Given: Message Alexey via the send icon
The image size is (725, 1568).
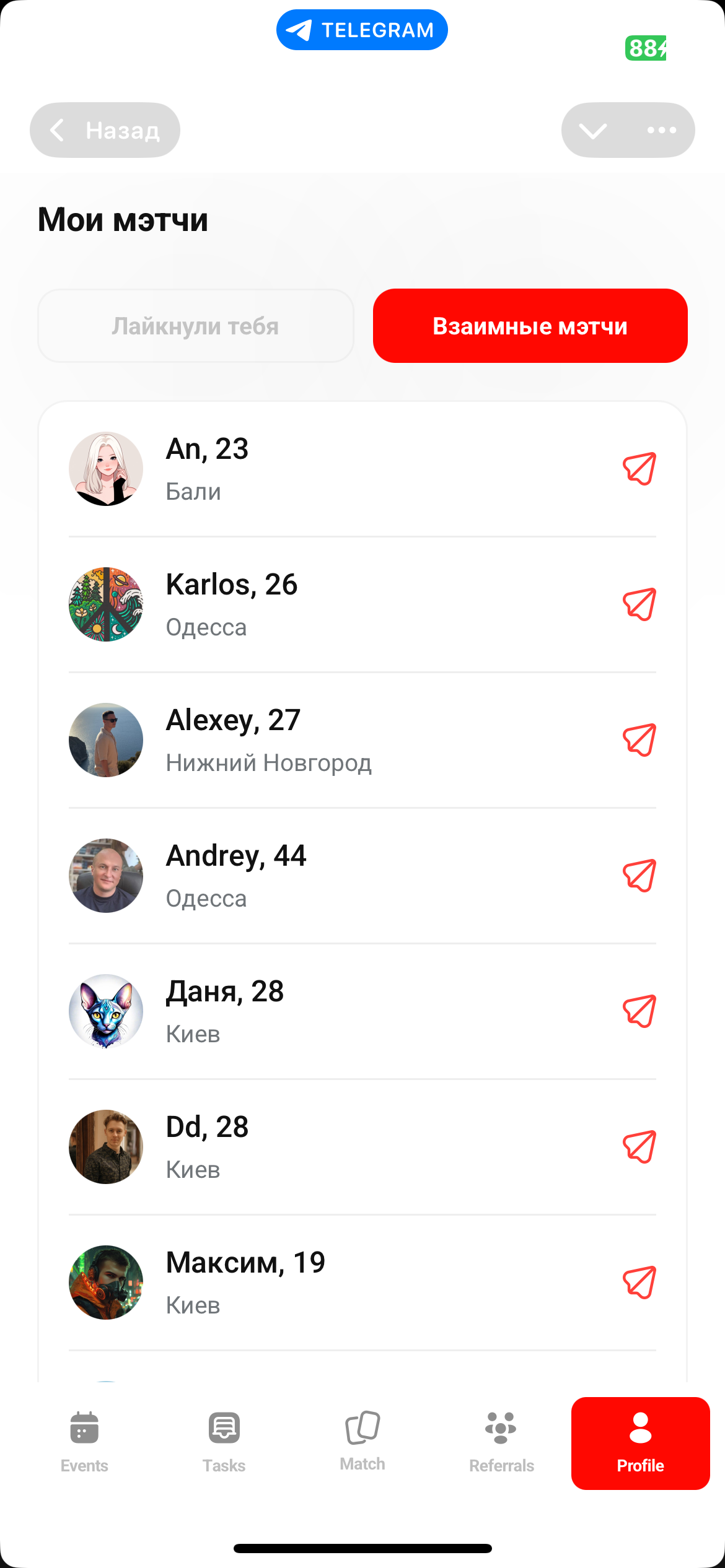Looking at the screenshot, I should pos(639,740).
